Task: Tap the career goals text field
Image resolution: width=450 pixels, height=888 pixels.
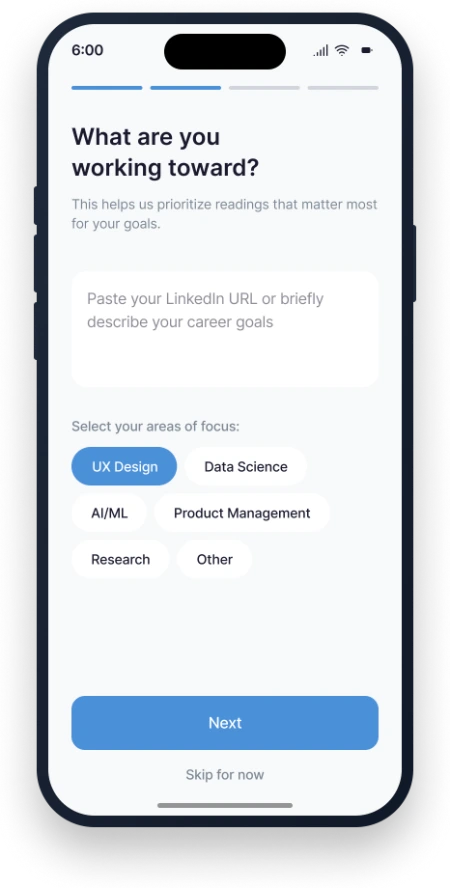Action: [225, 329]
